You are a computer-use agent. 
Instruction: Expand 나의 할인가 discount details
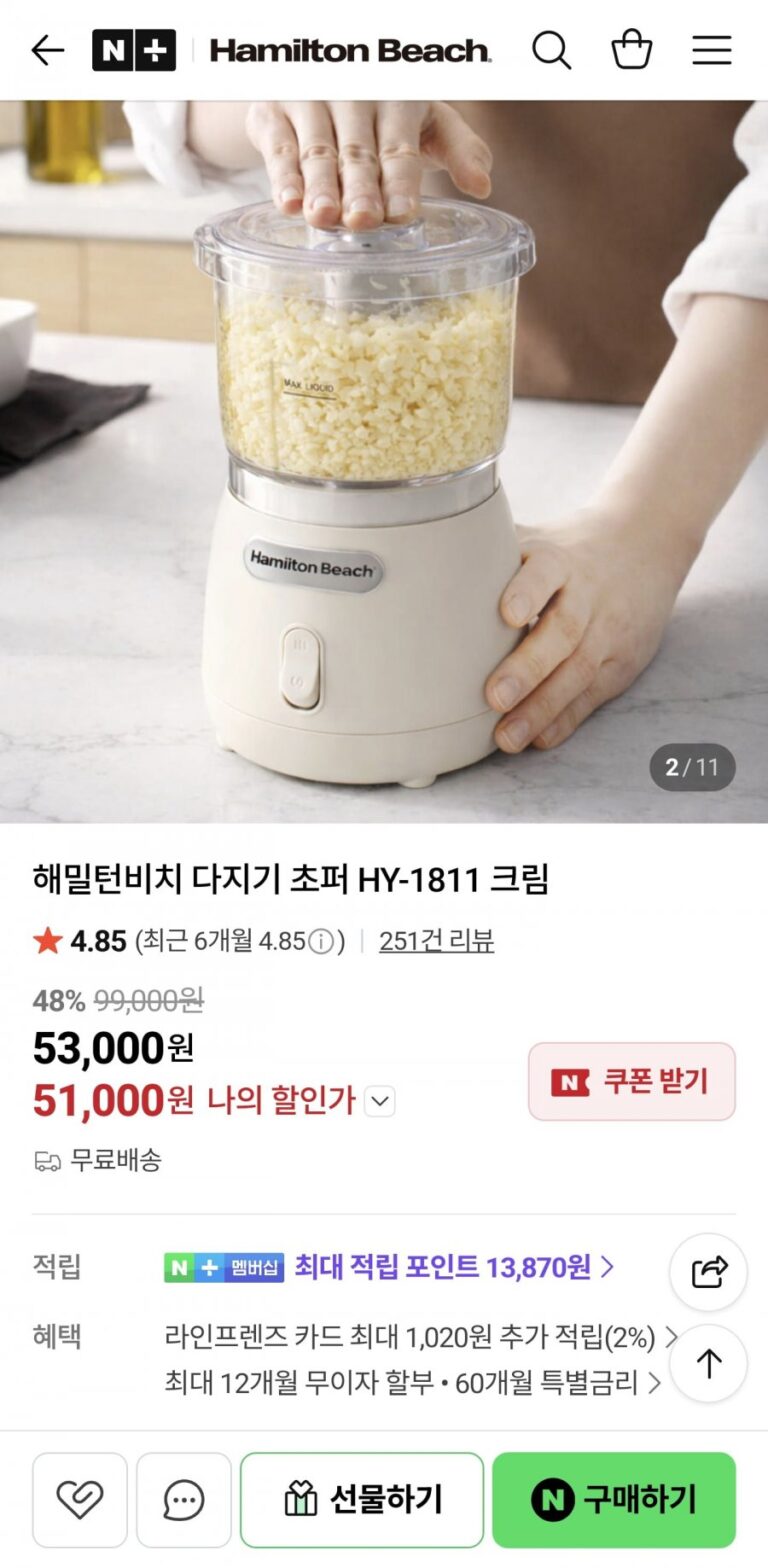(x=379, y=1102)
